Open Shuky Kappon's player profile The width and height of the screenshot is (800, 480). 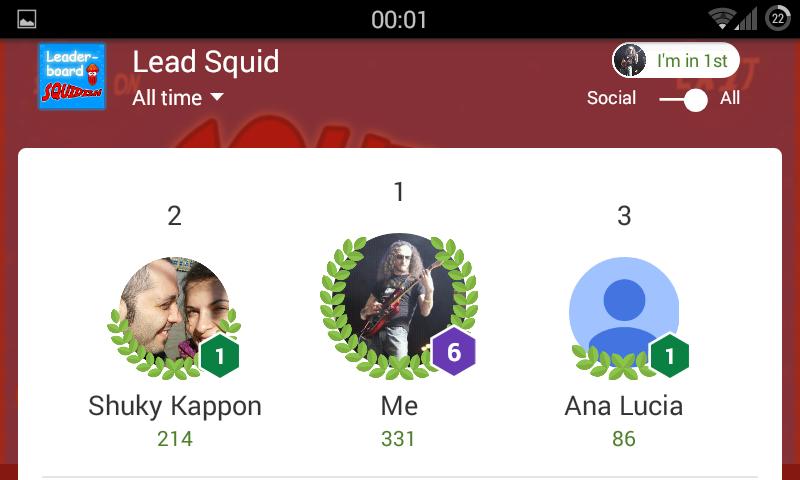coord(174,310)
